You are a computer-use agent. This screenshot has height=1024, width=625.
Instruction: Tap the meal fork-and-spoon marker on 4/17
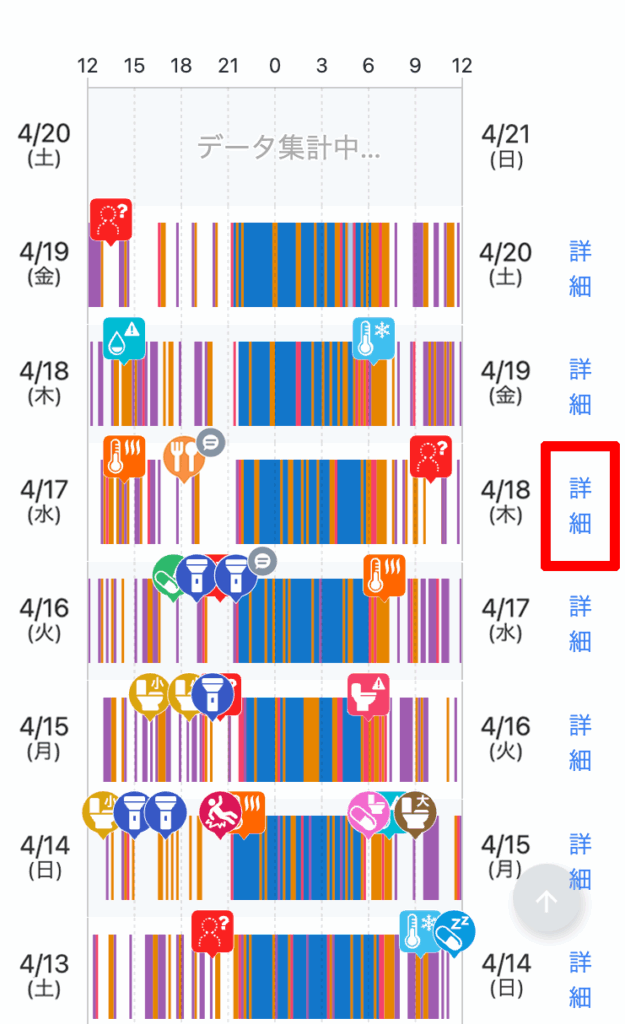[183, 456]
